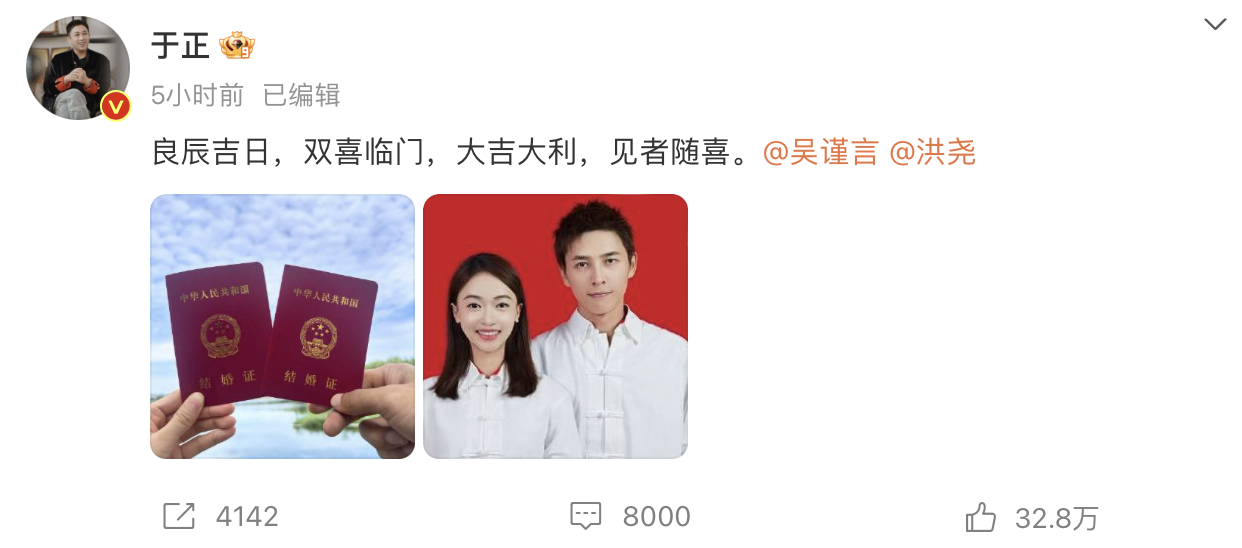Open the @洪尧 mention
Screen dimensions: 1242x548
point(932,153)
